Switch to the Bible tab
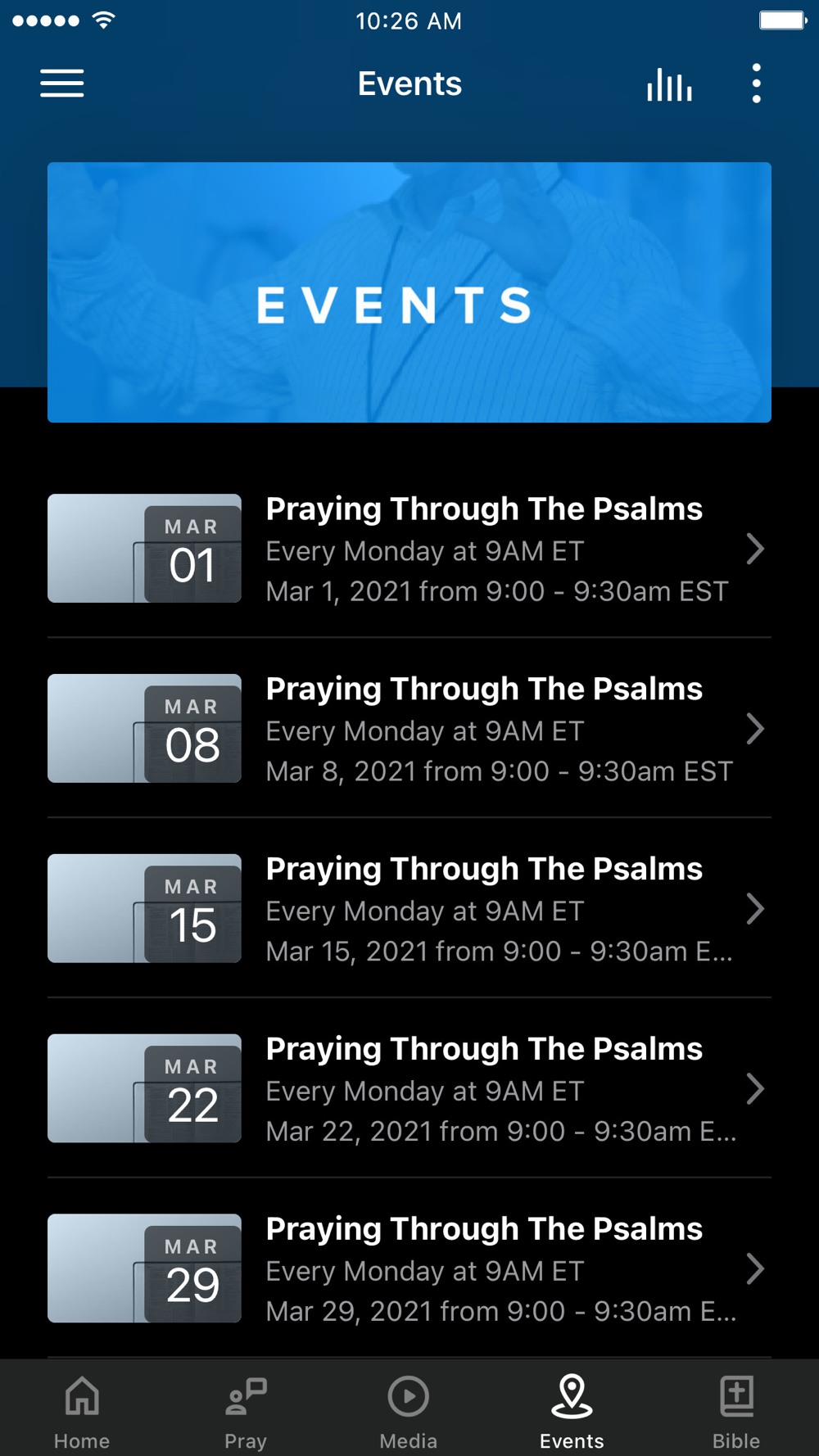This screenshot has width=819, height=1456. pos(736,1410)
